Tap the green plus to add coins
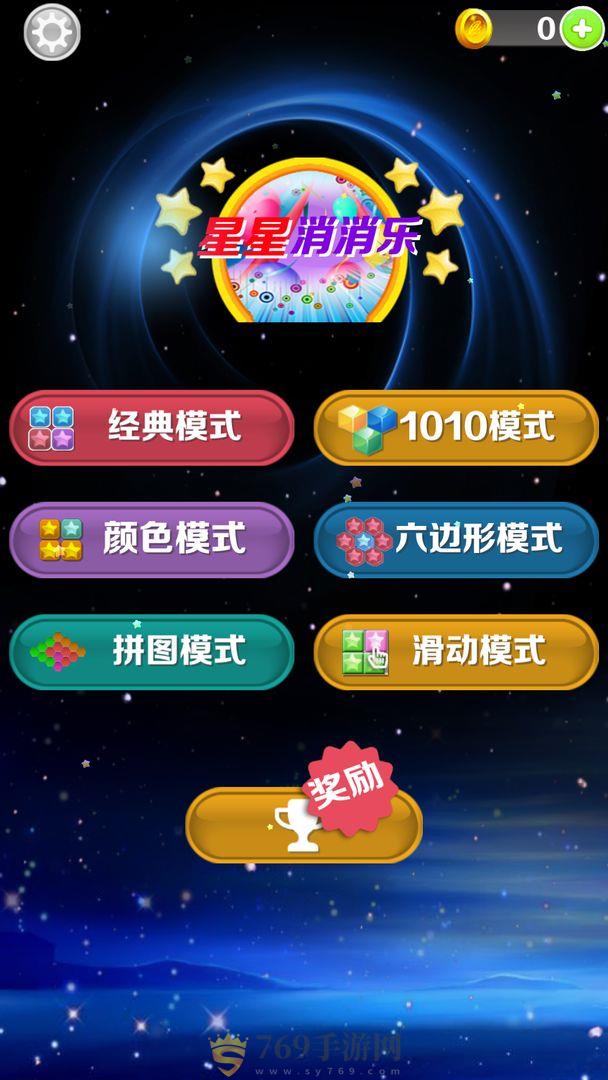608x1080 pixels. point(582,29)
